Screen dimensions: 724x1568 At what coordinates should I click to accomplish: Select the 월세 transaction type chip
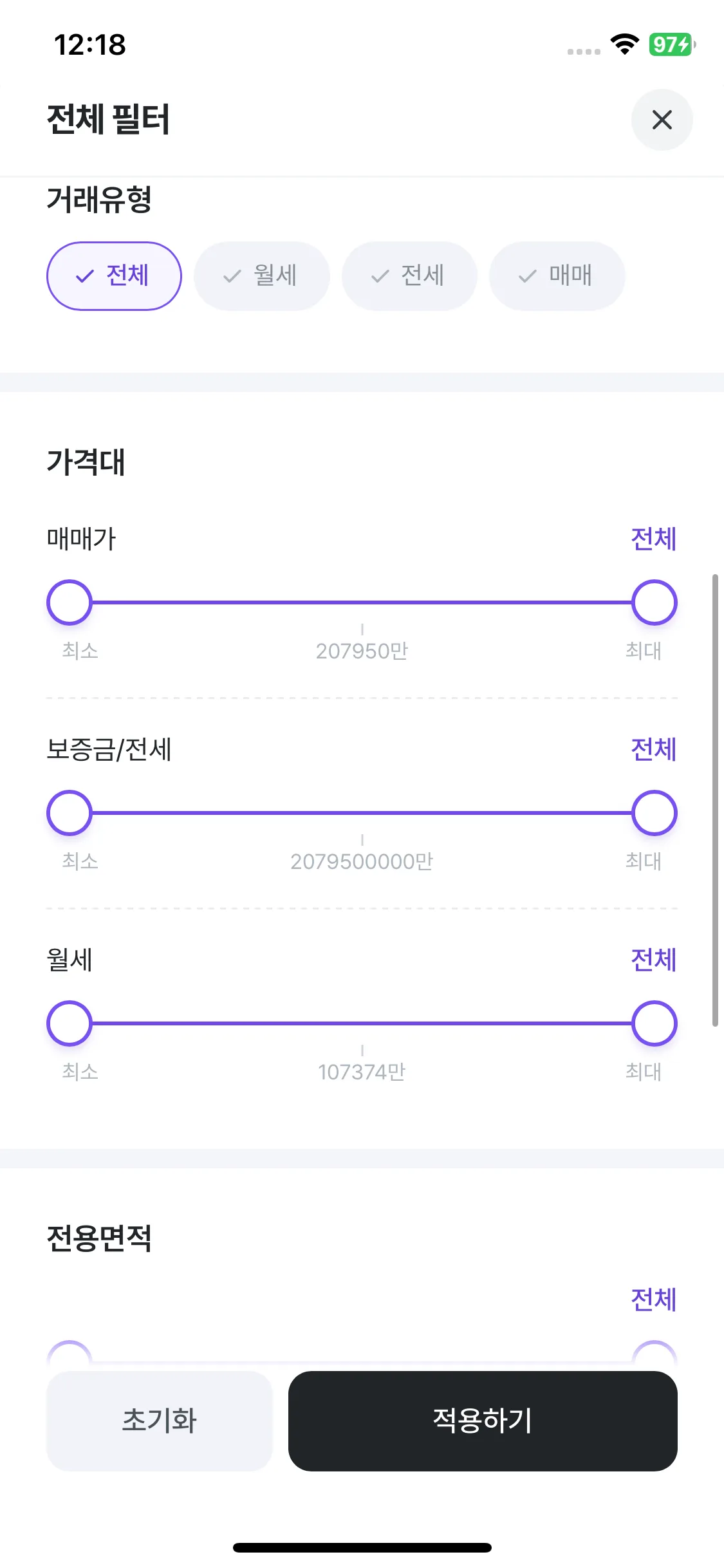[x=261, y=276]
